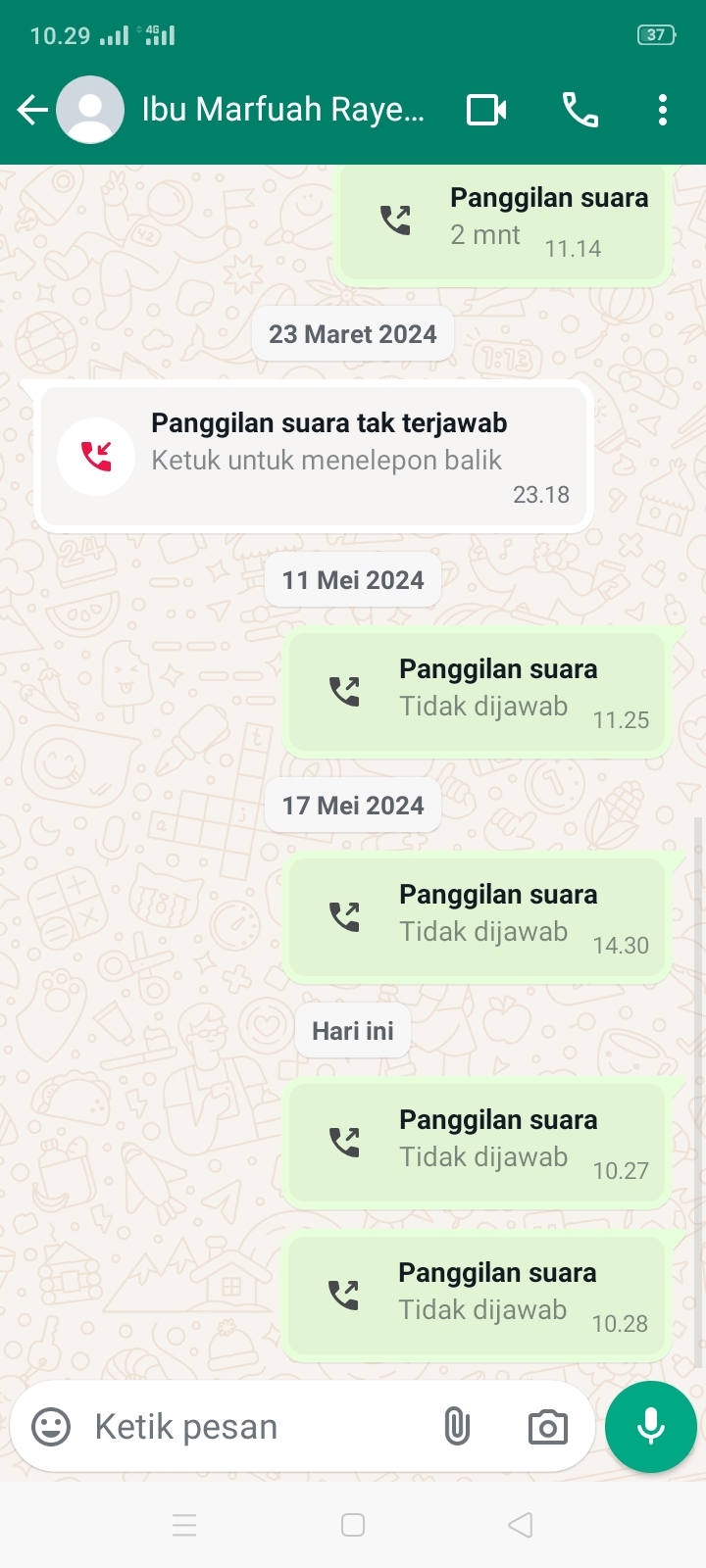This screenshot has height=1568, width=706.
Task: Open the overflow menu
Action: click(x=663, y=110)
